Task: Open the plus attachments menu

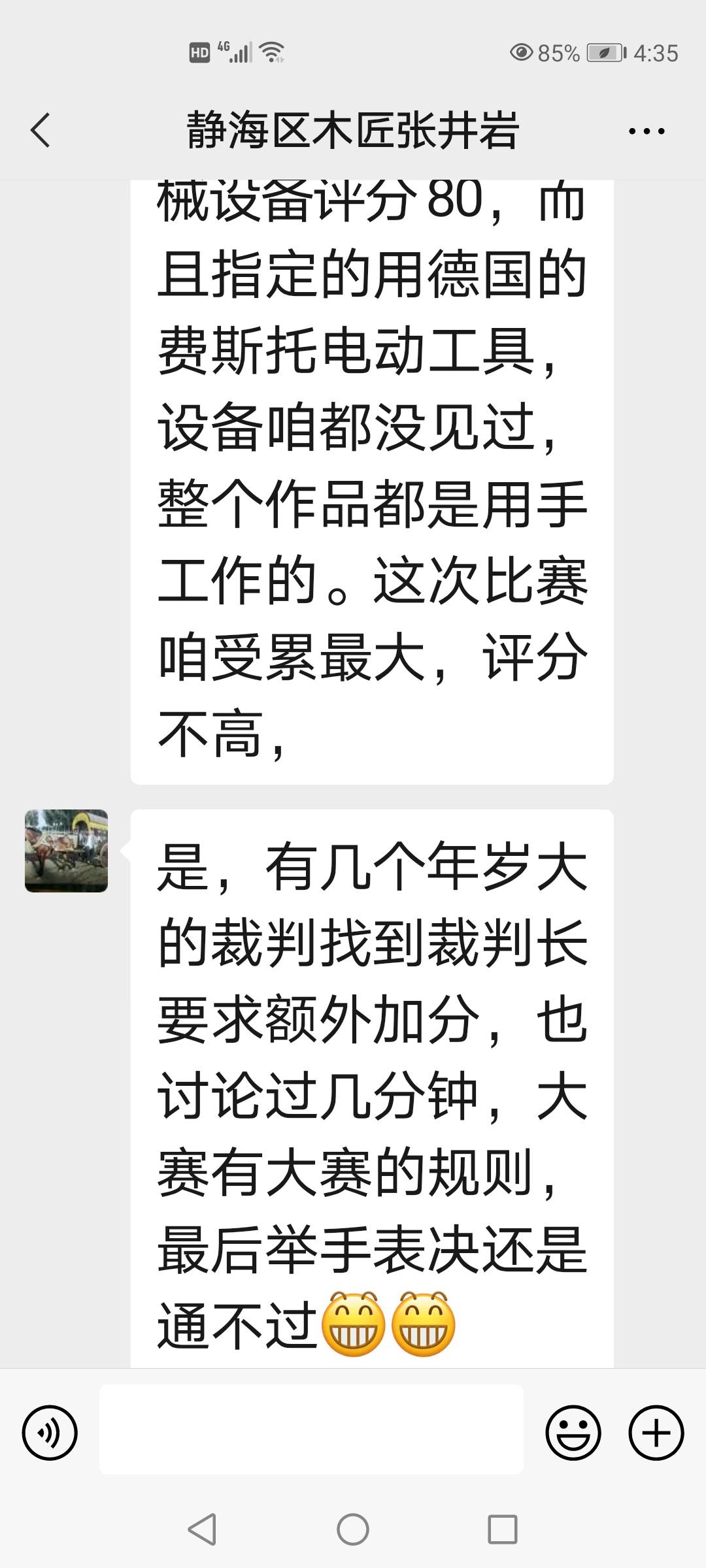Action: click(656, 1433)
